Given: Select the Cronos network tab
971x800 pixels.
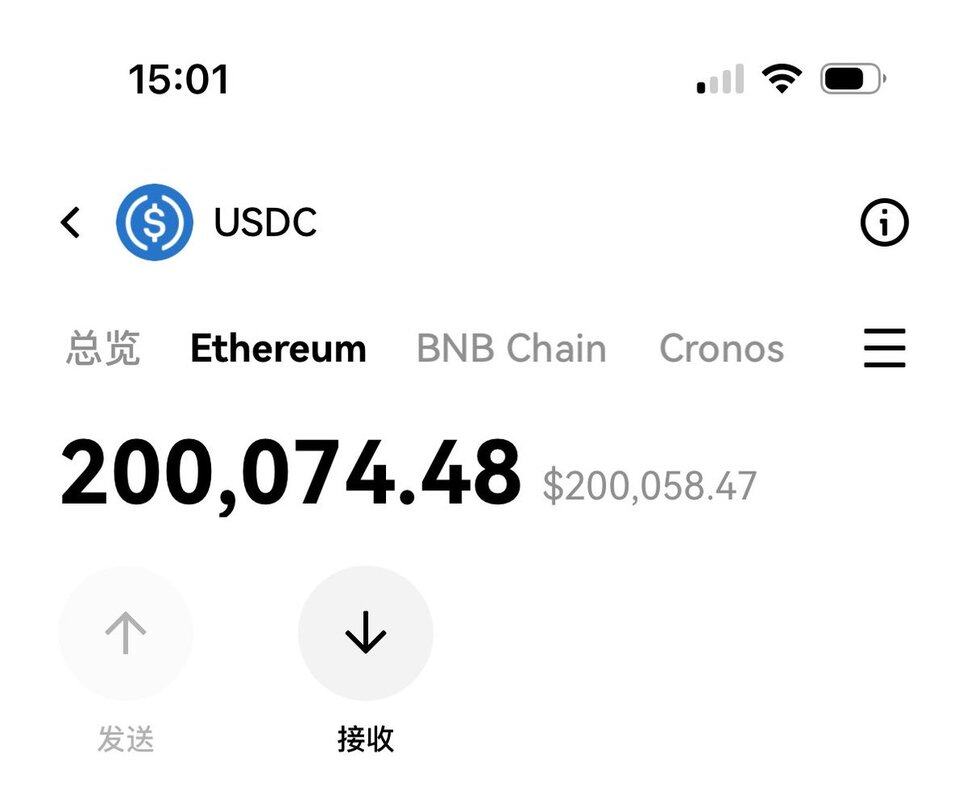Looking at the screenshot, I should (x=721, y=349).
